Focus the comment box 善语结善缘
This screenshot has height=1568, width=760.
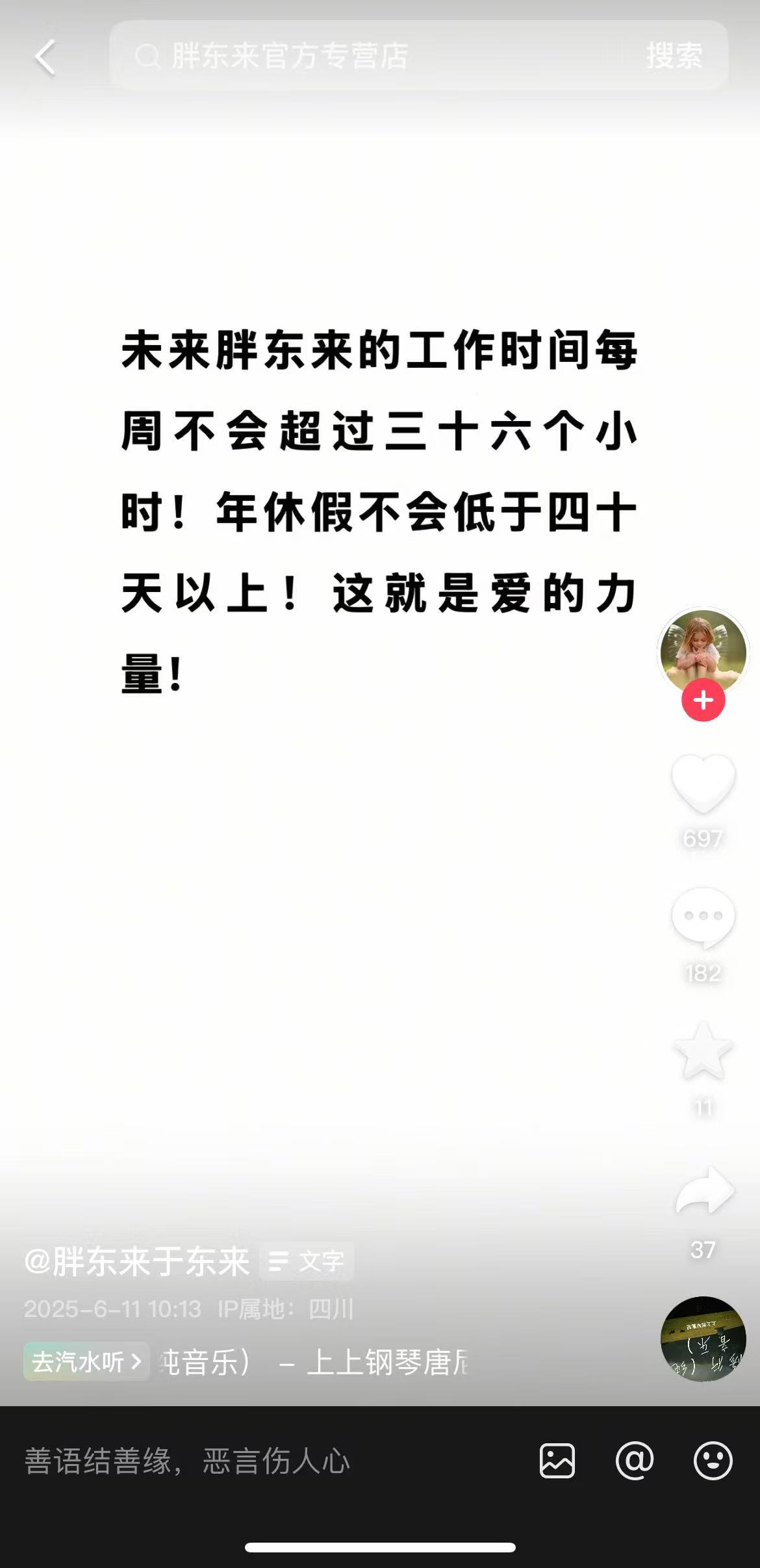click(x=260, y=1461)
